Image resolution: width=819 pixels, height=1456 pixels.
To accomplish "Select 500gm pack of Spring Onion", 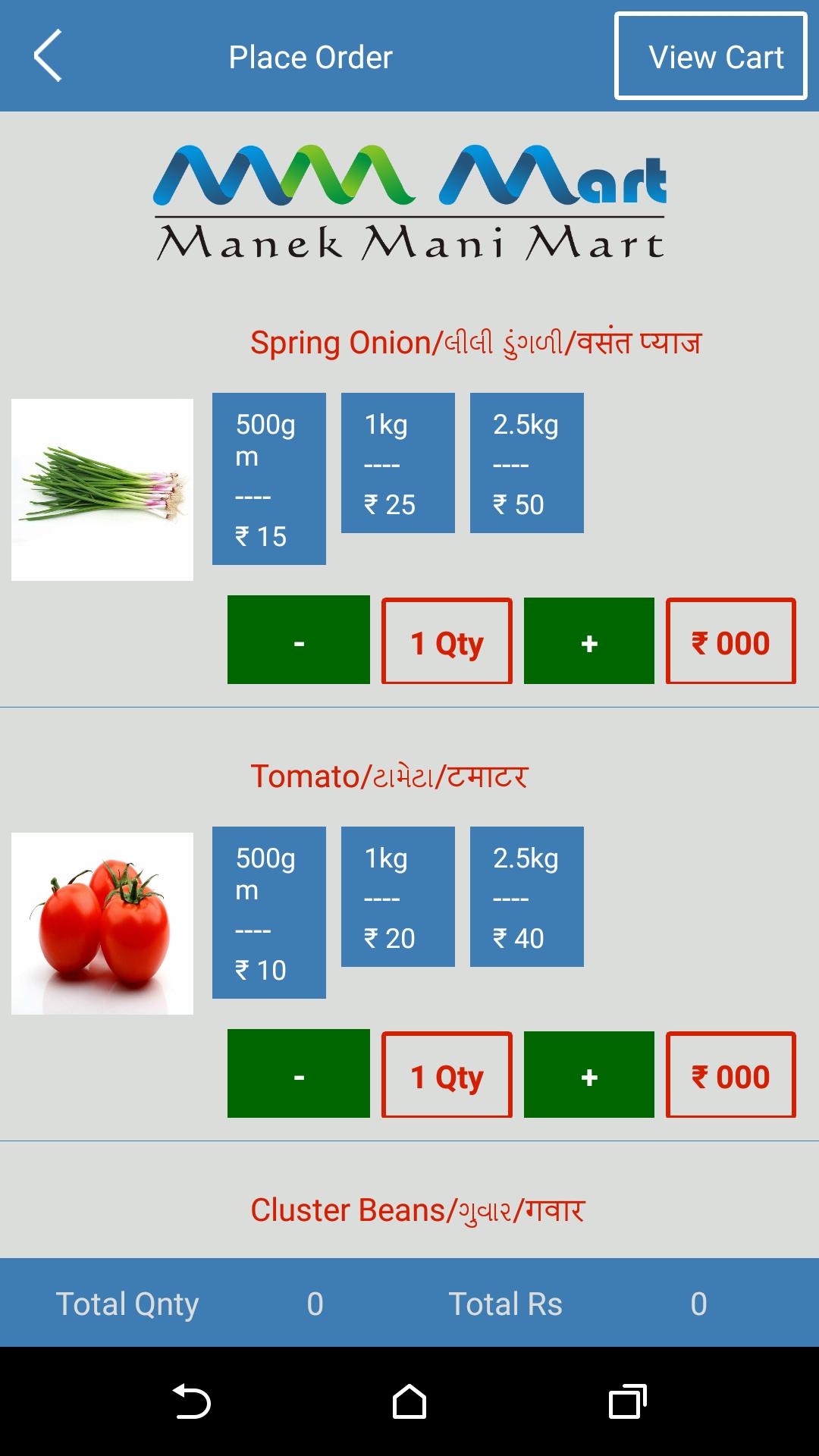I will coord(268,479).
